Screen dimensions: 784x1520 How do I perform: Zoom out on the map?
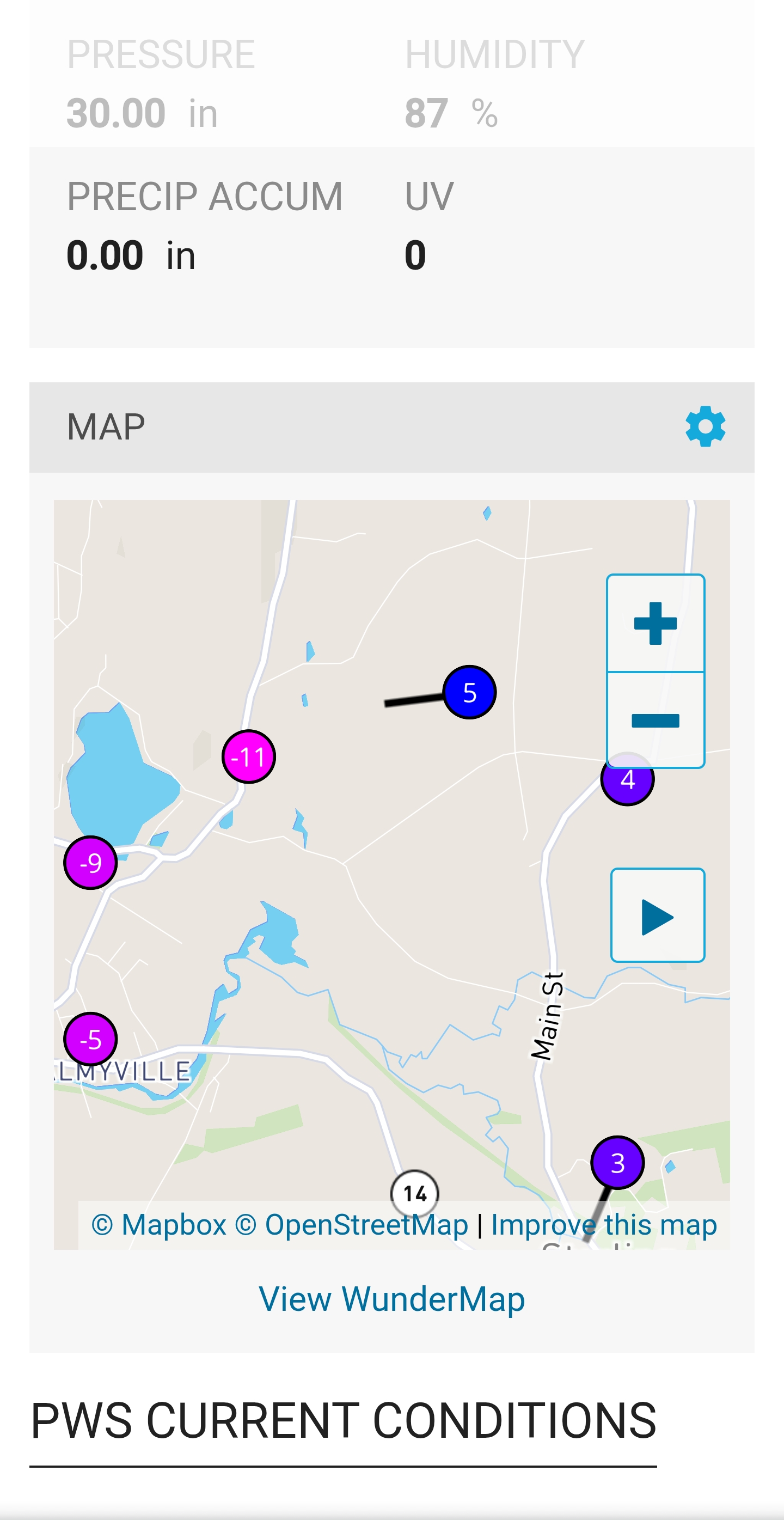coord(655,721)
